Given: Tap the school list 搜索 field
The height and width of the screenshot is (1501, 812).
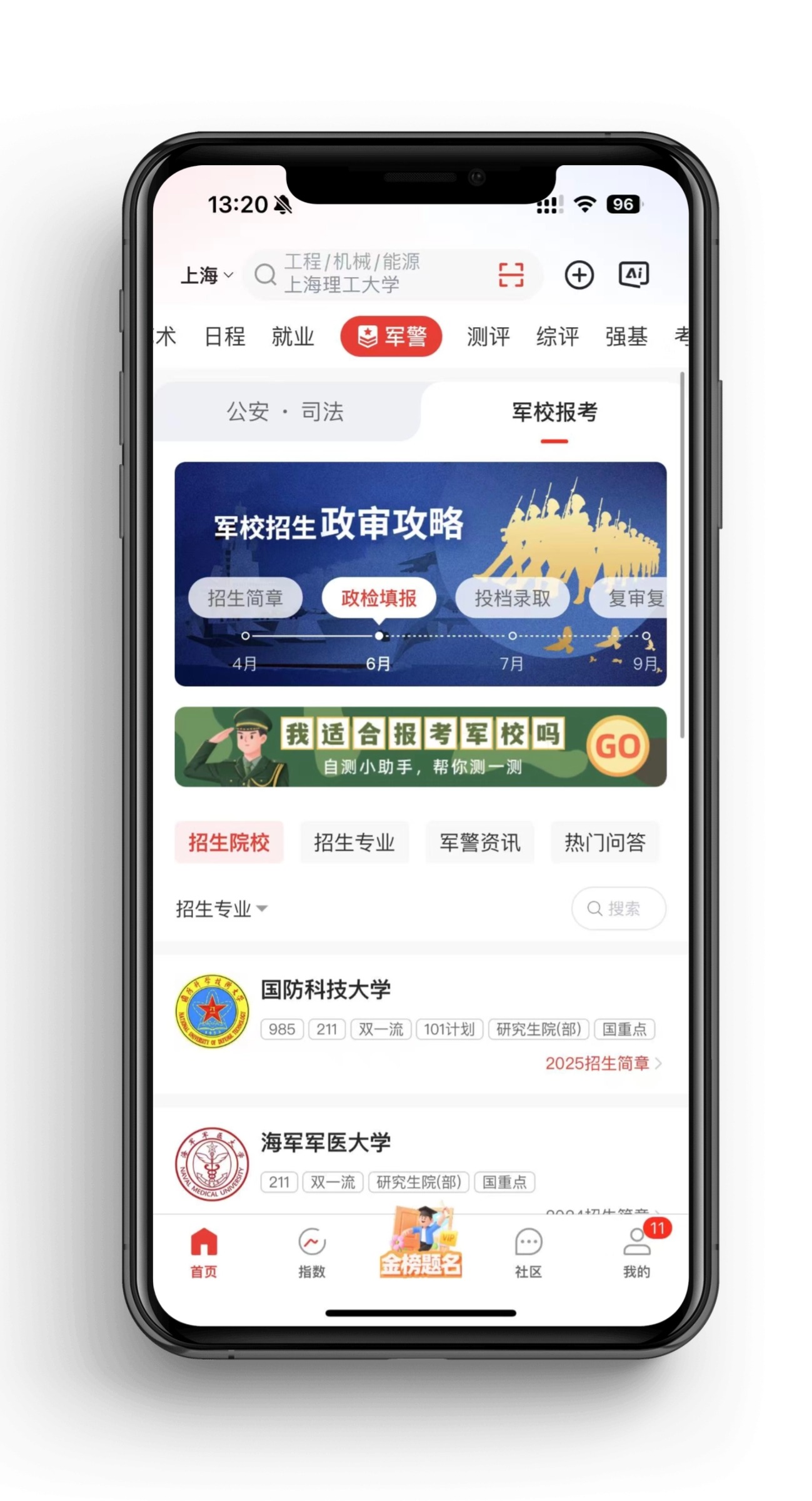Looking at the screenshot, I should (x=618, y=908).
